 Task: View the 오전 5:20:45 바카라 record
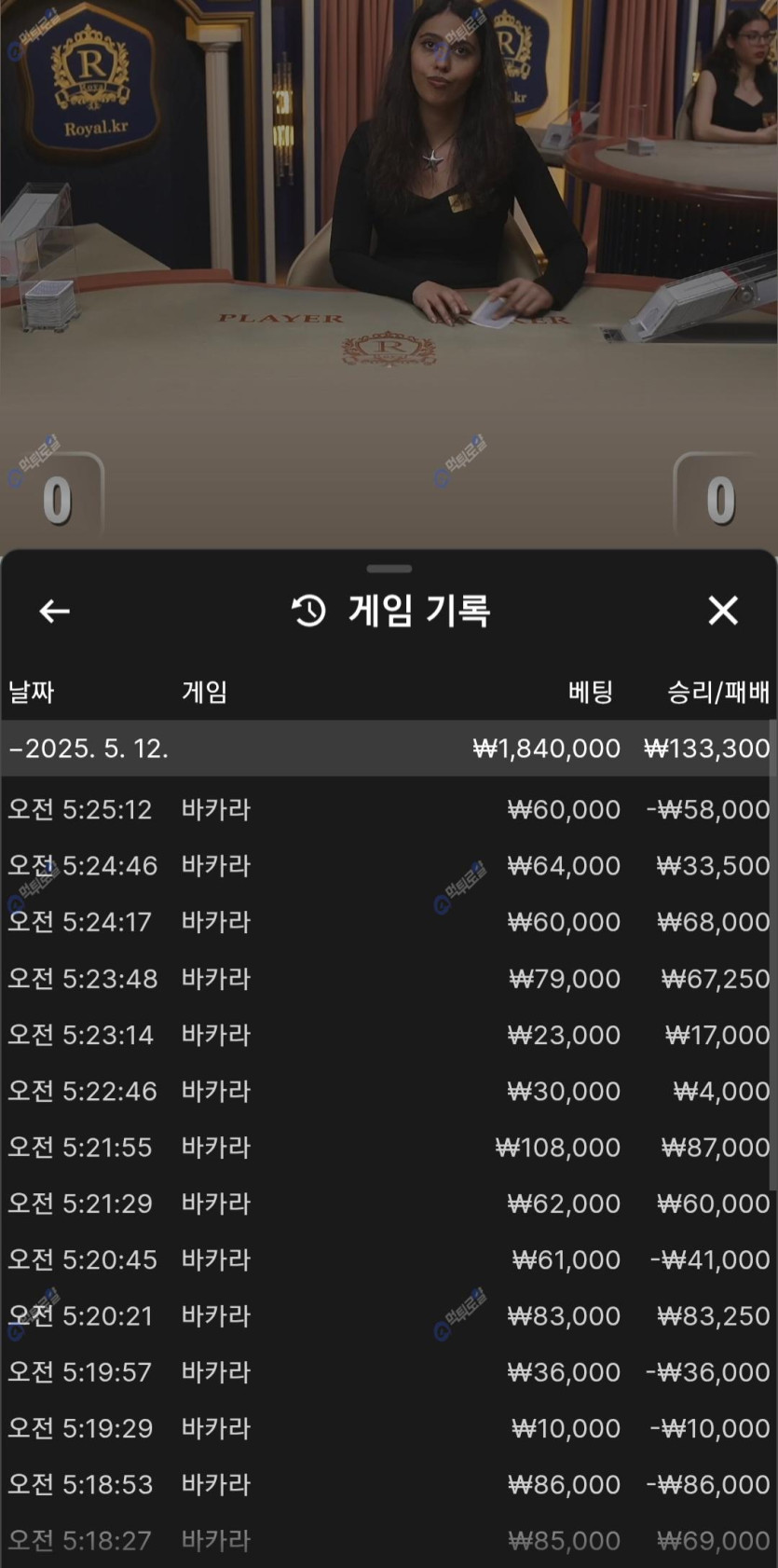coord(388,1259)
